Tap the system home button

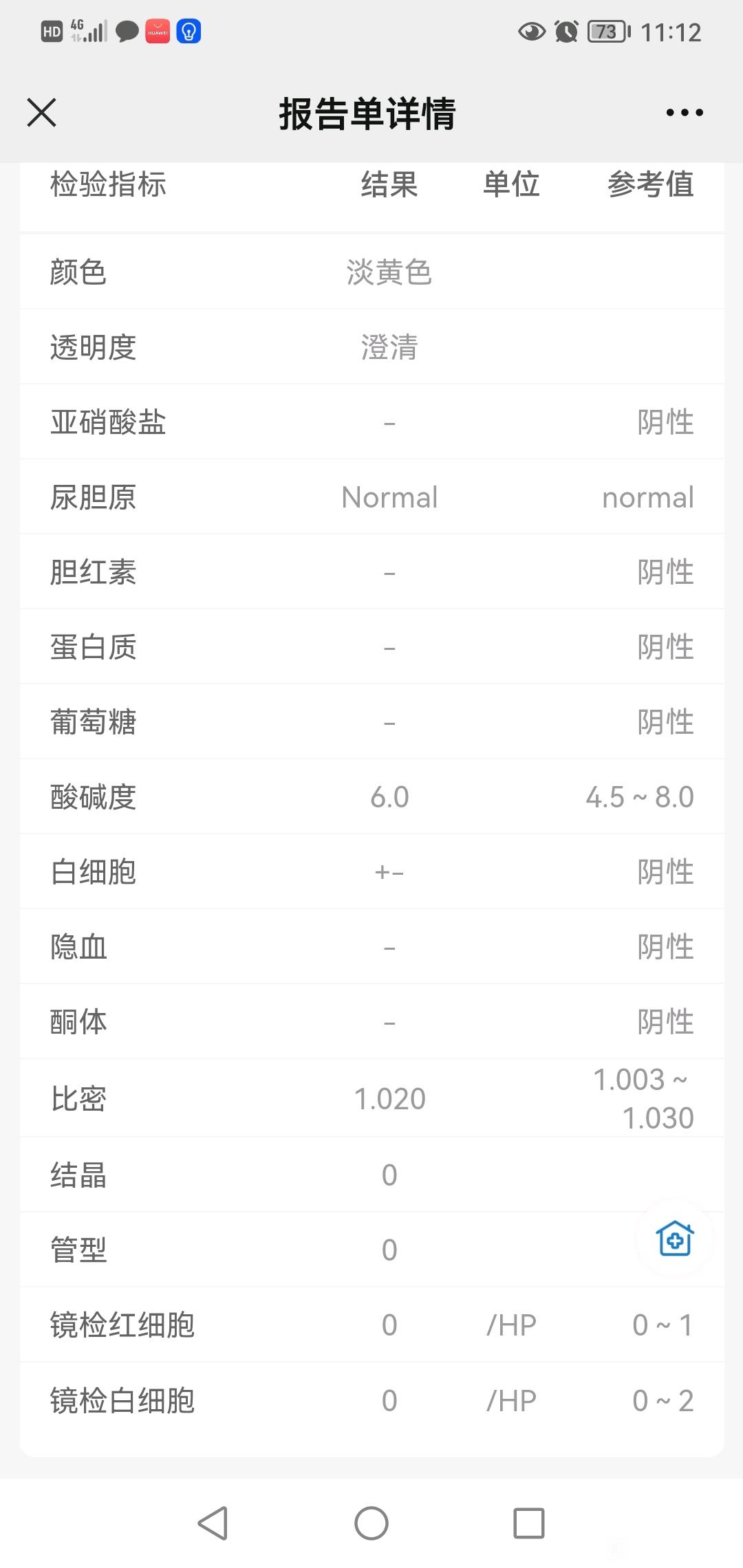(x=371, y=1523)
